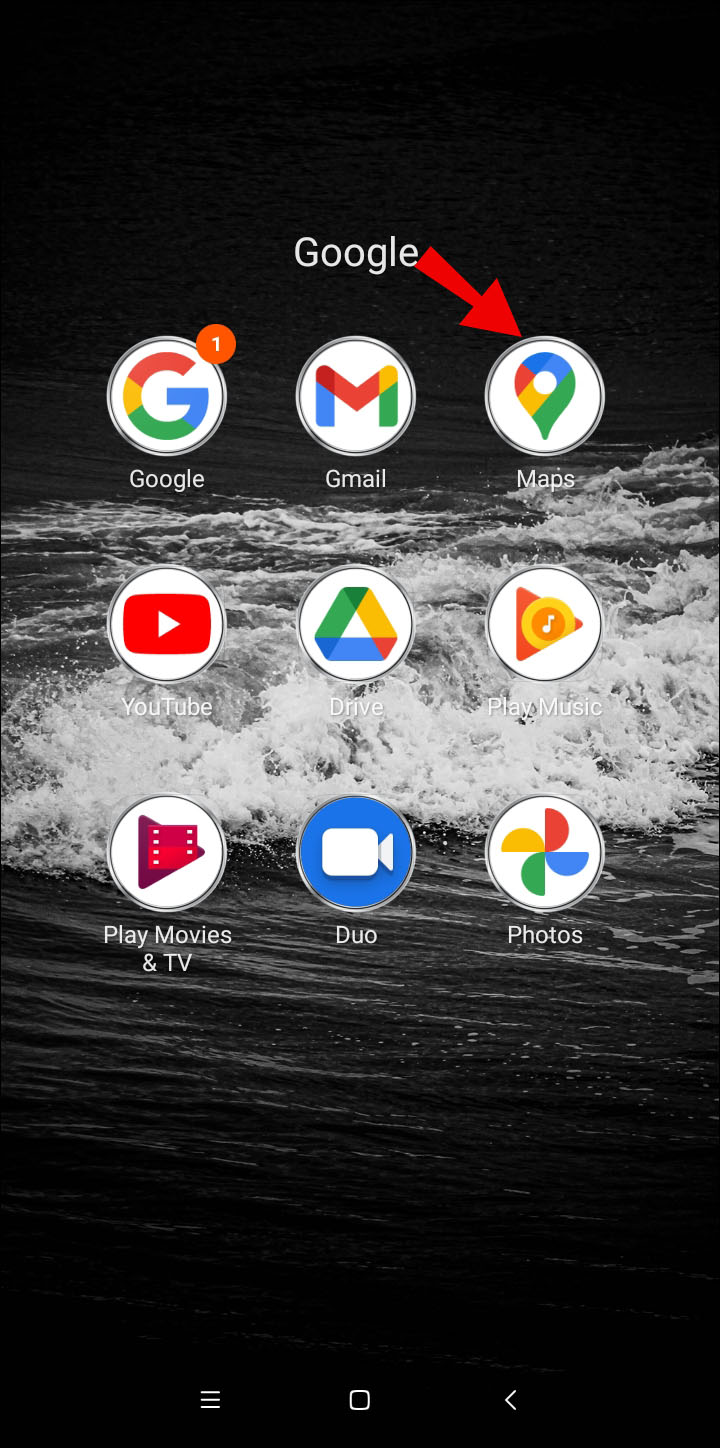
Task: Open the Maps app
Action: coord(545,397)
